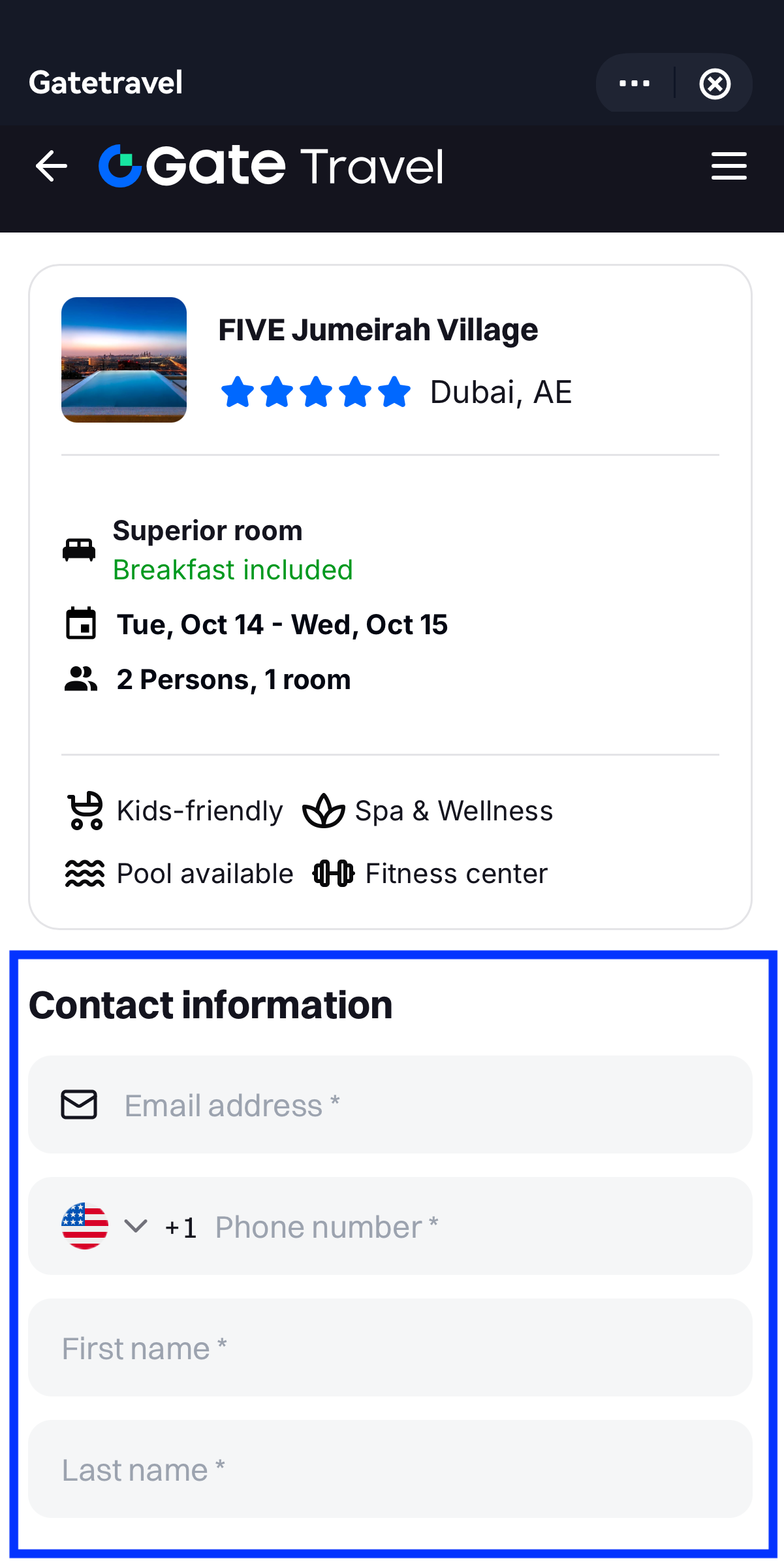The height and width of the screenshot is (1563, 784).
Task: Open the hamburger menu
Action: (x=729, y=166)
